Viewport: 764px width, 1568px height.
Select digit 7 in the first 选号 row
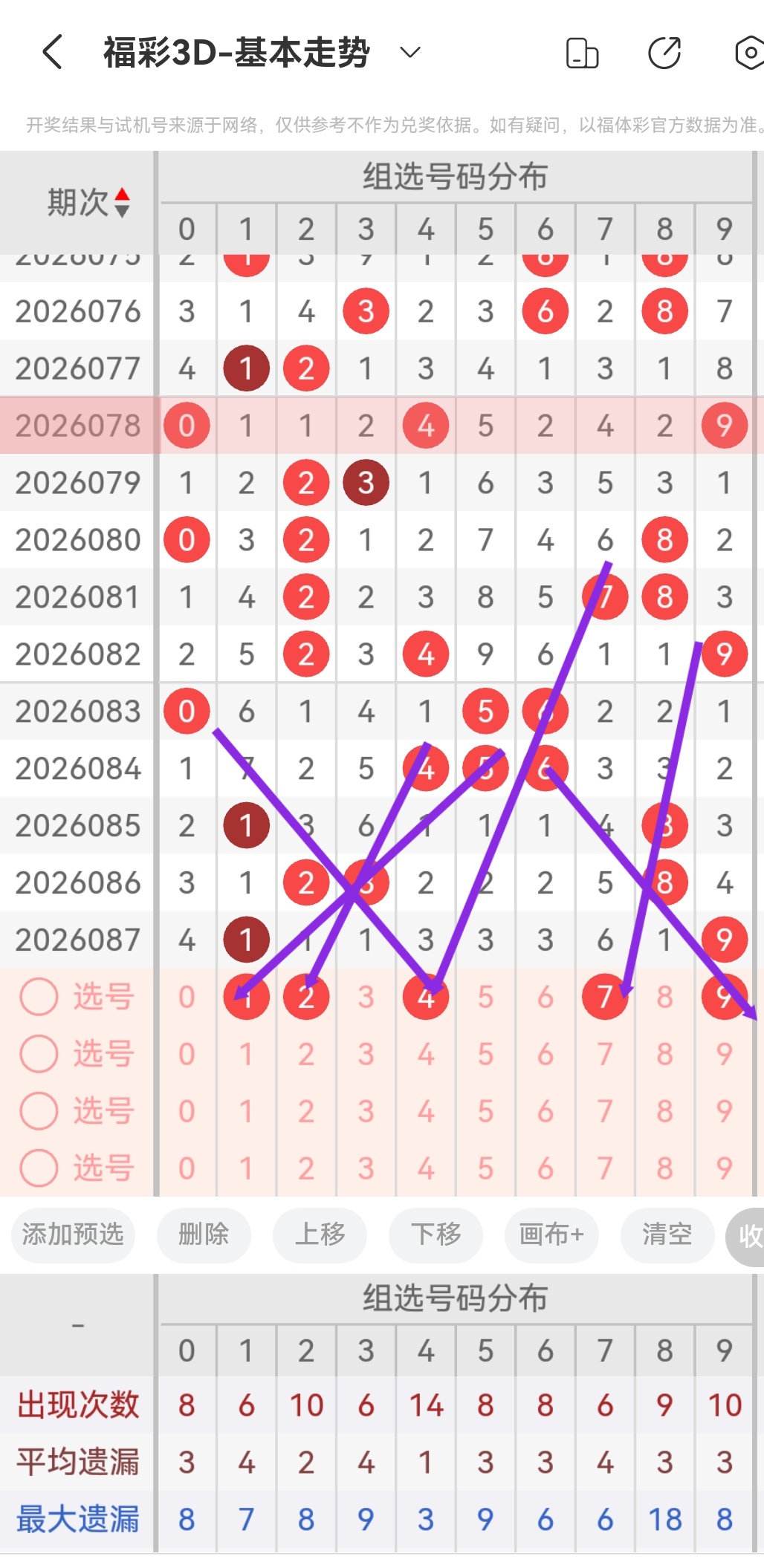pos(605,998)
